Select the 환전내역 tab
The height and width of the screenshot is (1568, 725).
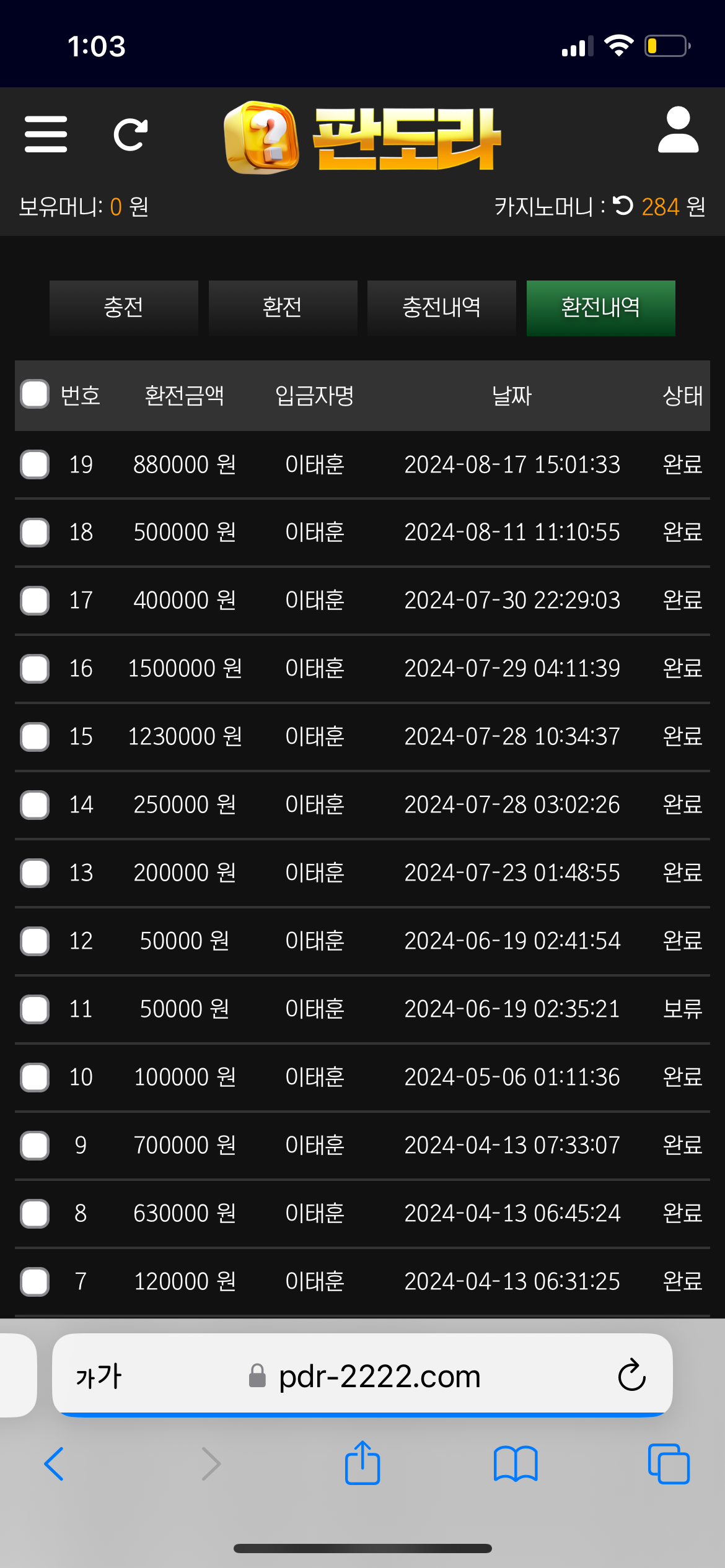point(600,308)
